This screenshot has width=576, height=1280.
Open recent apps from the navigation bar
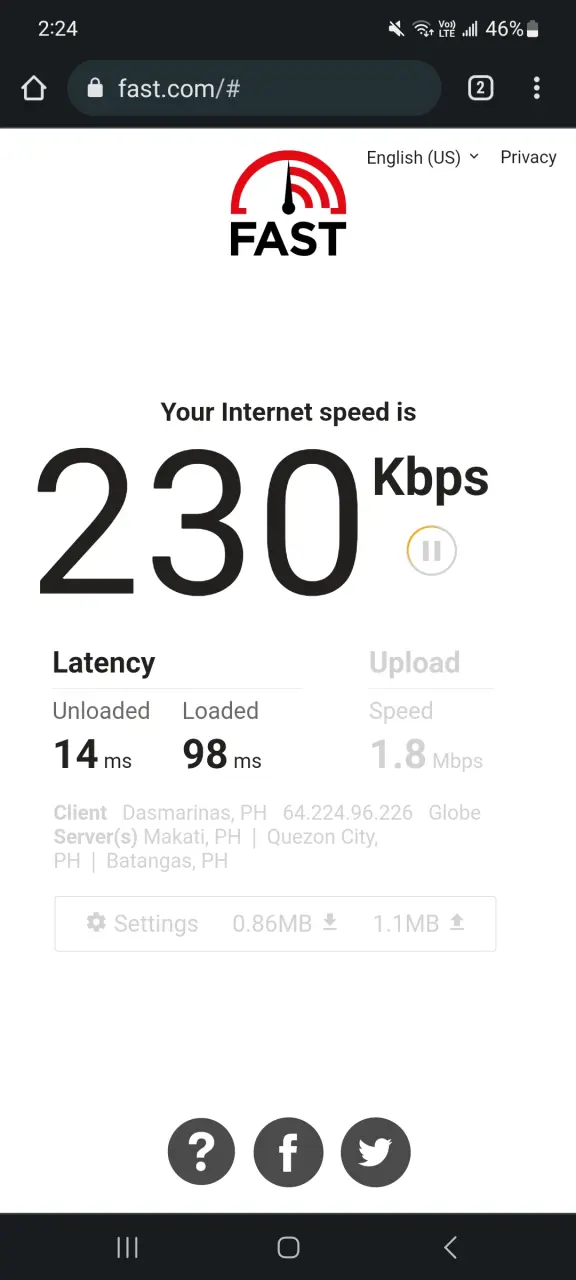(x=127, y=1246)
